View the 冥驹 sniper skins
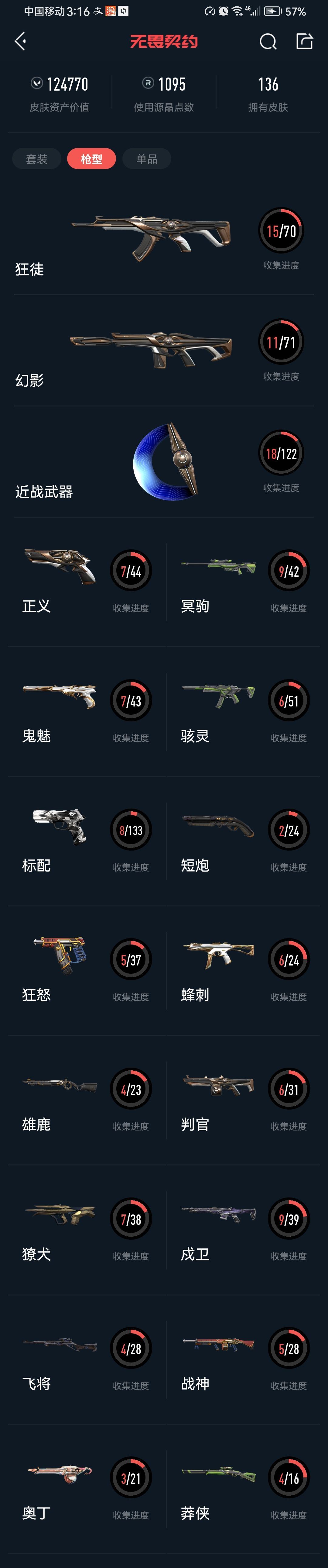 point(243,581)
